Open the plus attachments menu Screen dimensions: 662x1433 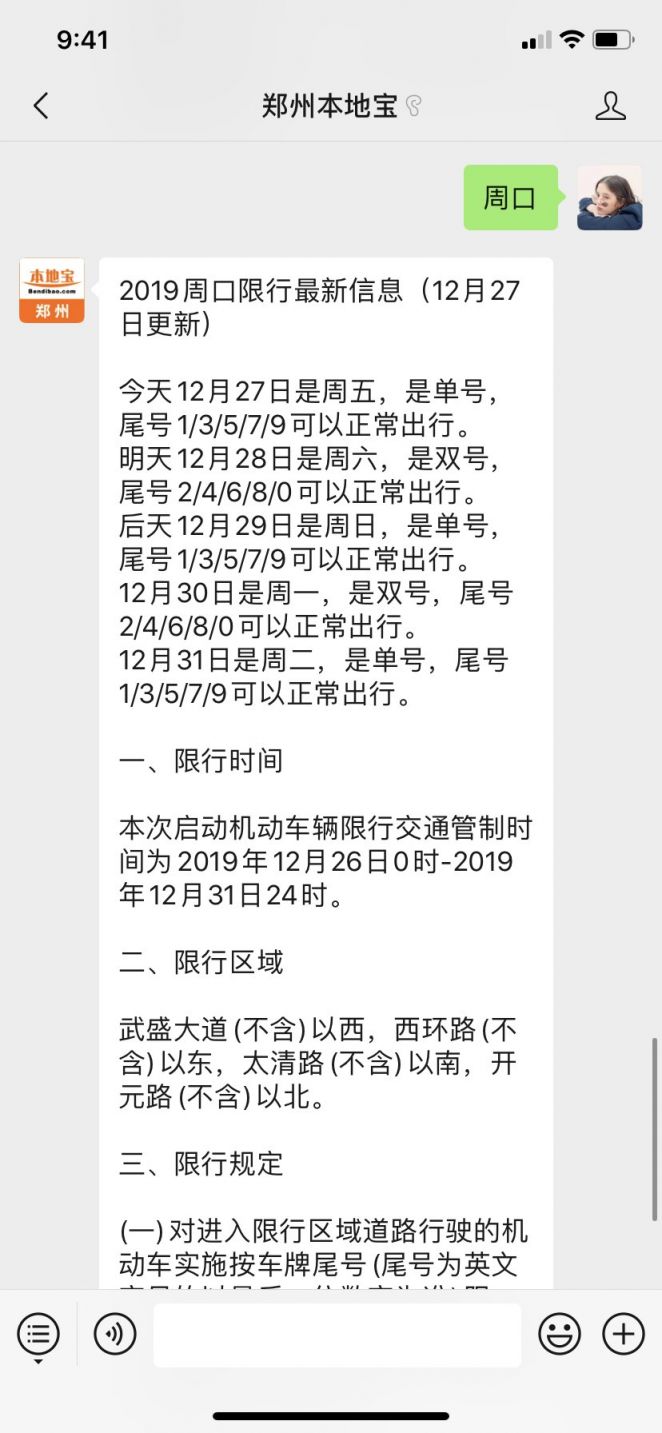click(622, 1333)
